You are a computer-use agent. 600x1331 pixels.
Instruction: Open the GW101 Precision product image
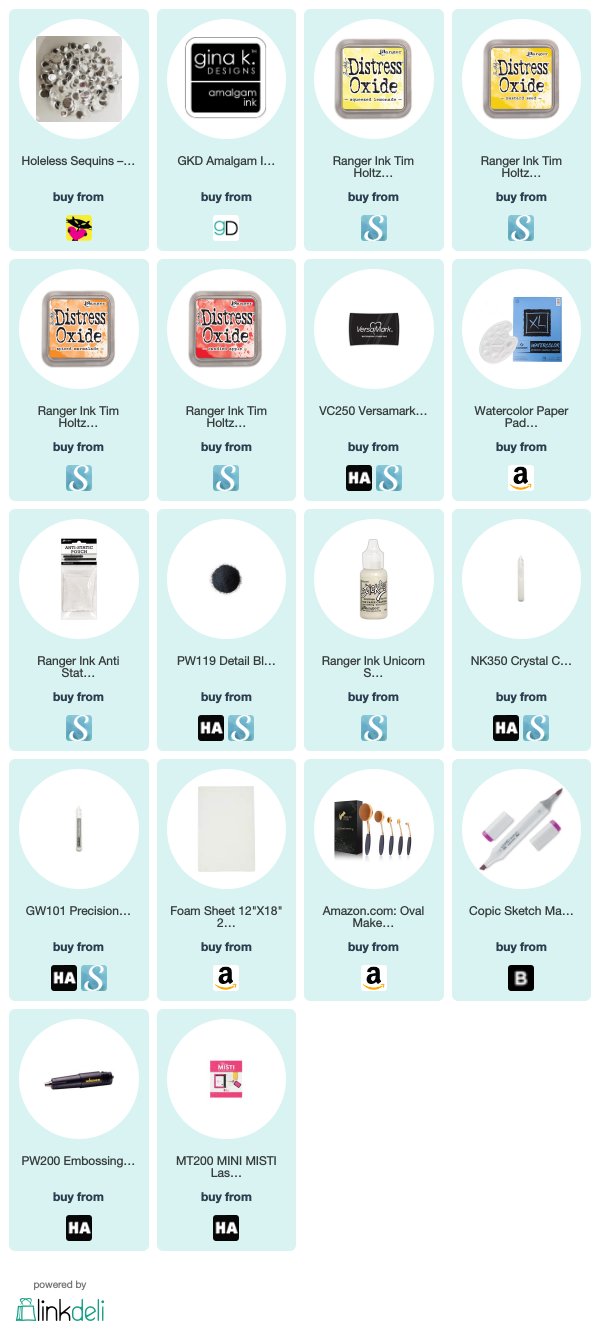point(78,828)
